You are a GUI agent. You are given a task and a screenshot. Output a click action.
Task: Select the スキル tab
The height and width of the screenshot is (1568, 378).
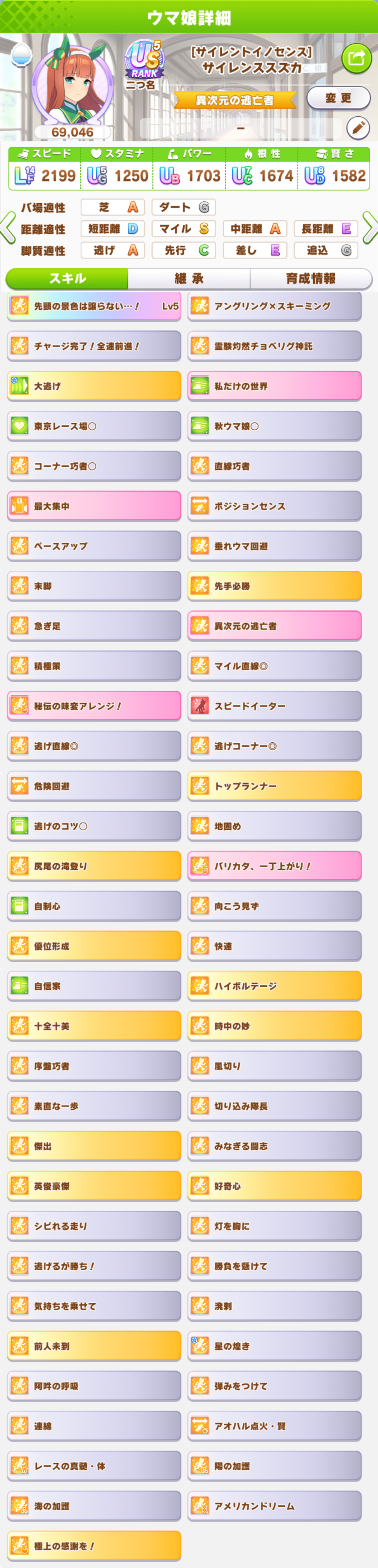click(67, 279)
